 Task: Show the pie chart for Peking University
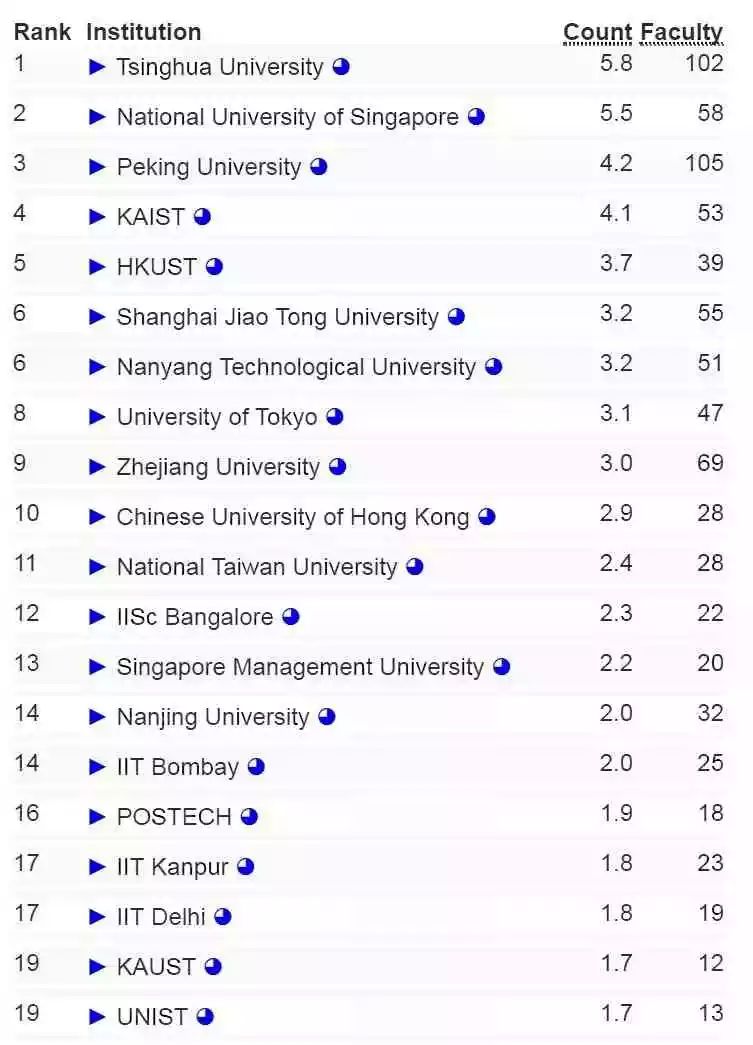(x=319, y=167)
